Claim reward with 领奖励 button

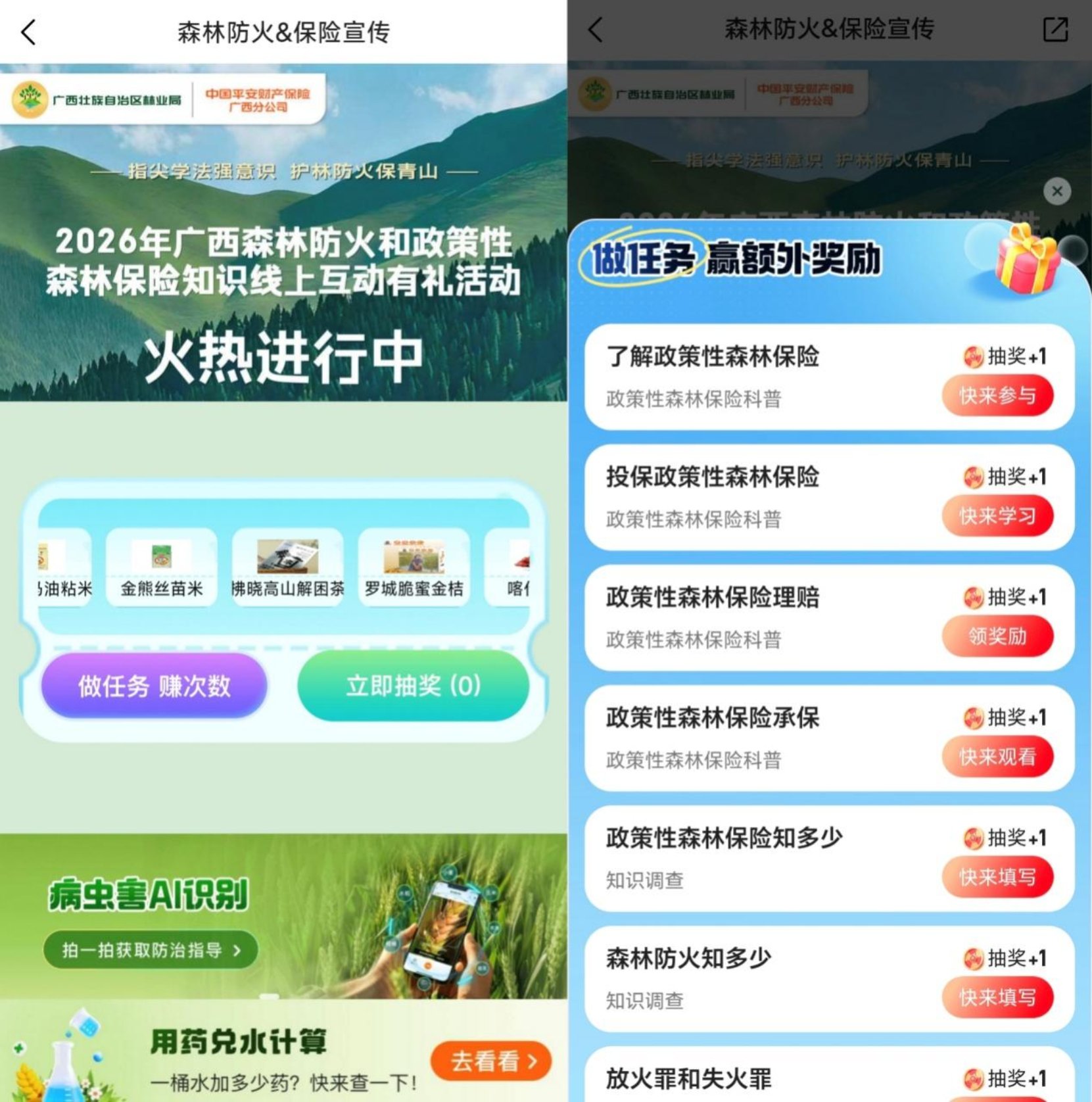click(997, 636)
